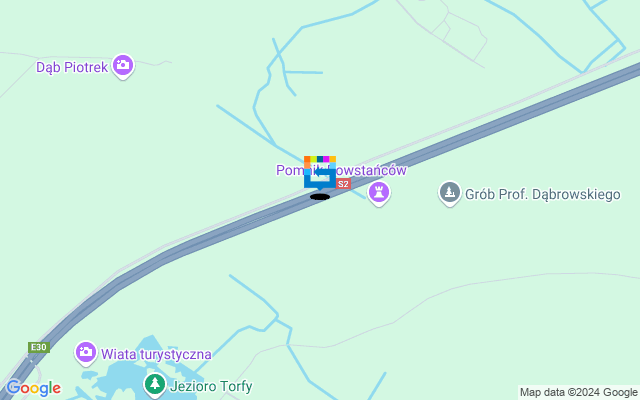Open the Jezioro Torfy park marker
The image size is (640, 400).
pyautogui.click(x=154, y=384)
